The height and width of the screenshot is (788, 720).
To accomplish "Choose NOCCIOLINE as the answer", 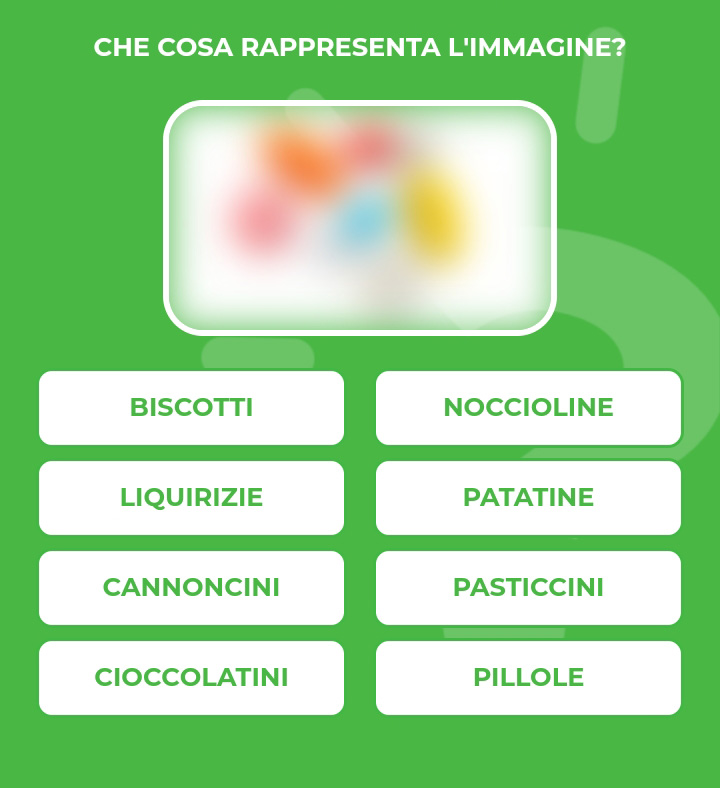I will tap(528, 408).
